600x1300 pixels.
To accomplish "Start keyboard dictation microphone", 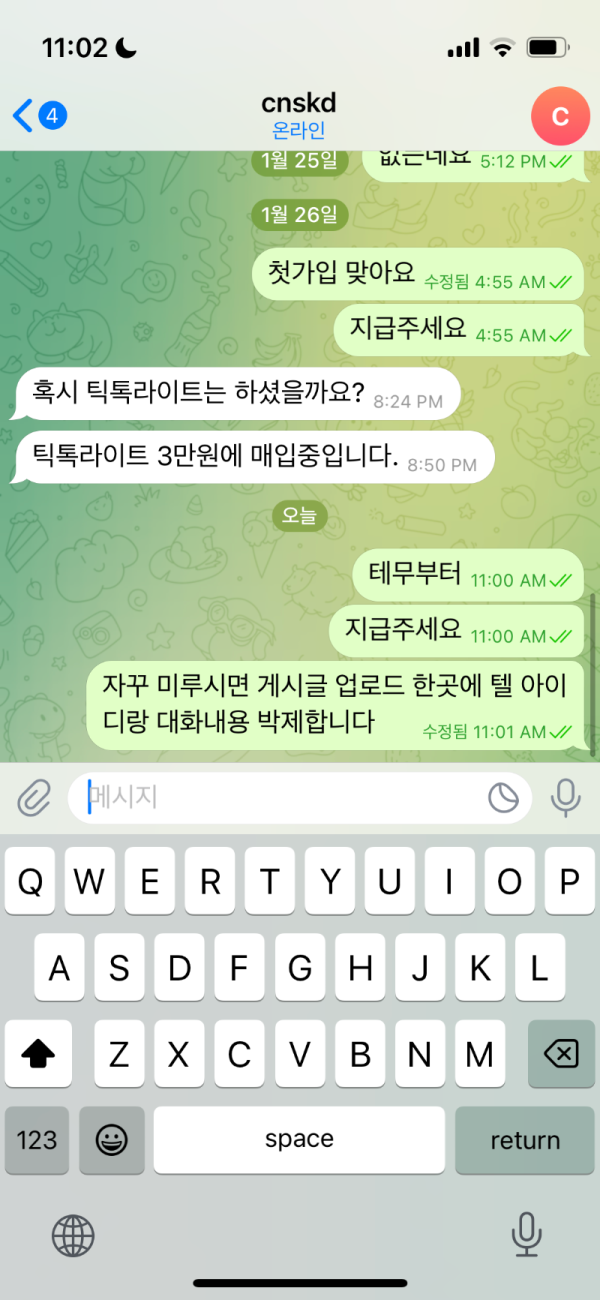I will [526, 1234].
